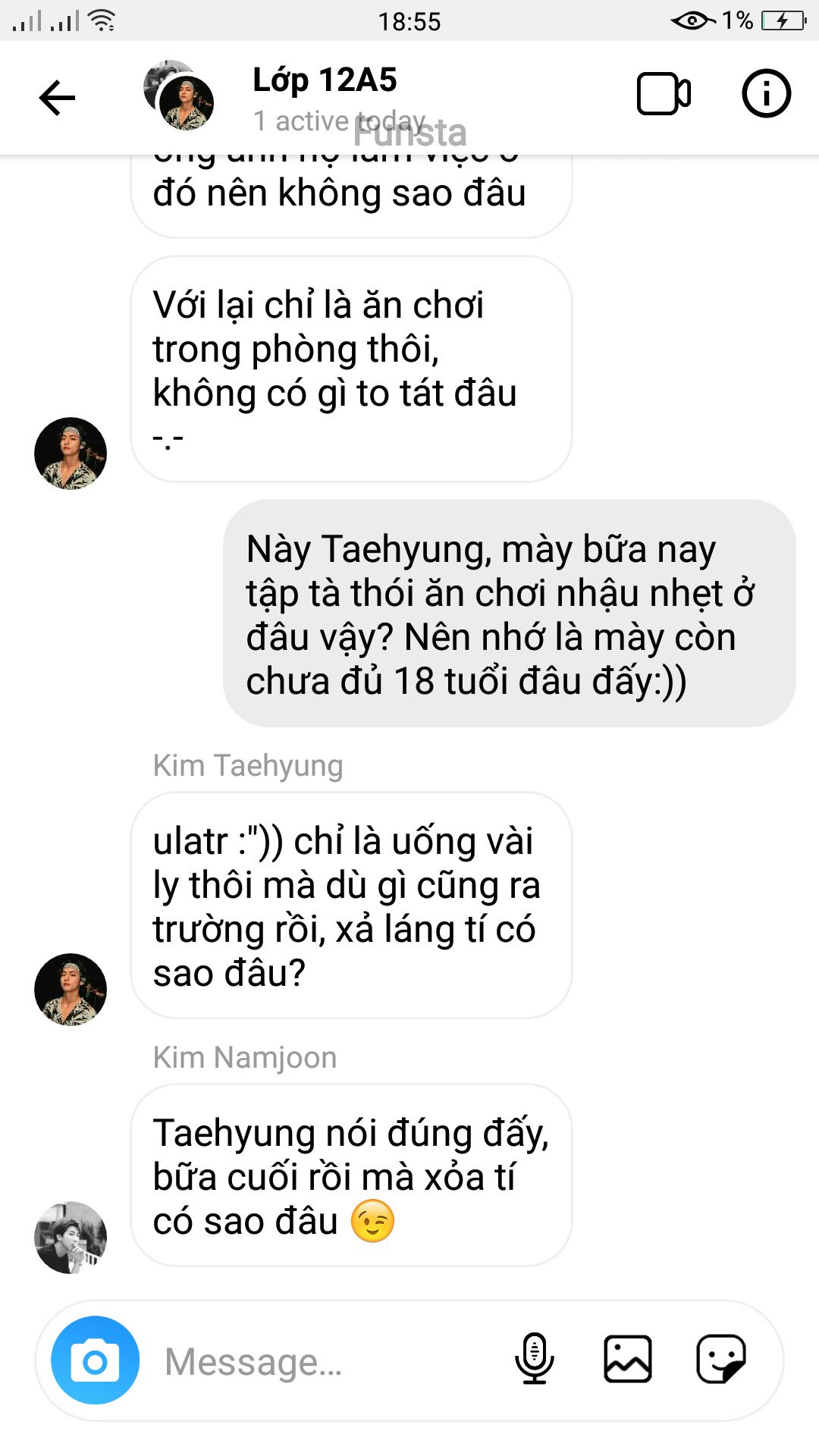
Task: Record a voice message with microphone
Action: pyautogui.click(x=535, y=1359)
